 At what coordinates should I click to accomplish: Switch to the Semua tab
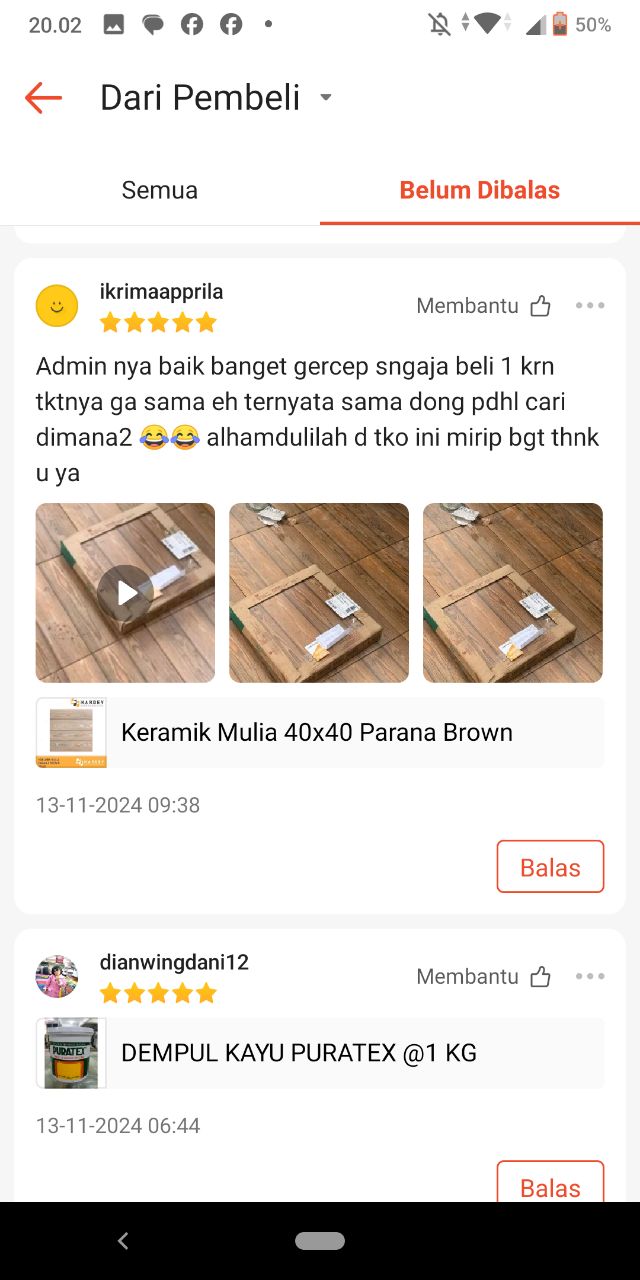pyautogui.click(x=160, y=190)
